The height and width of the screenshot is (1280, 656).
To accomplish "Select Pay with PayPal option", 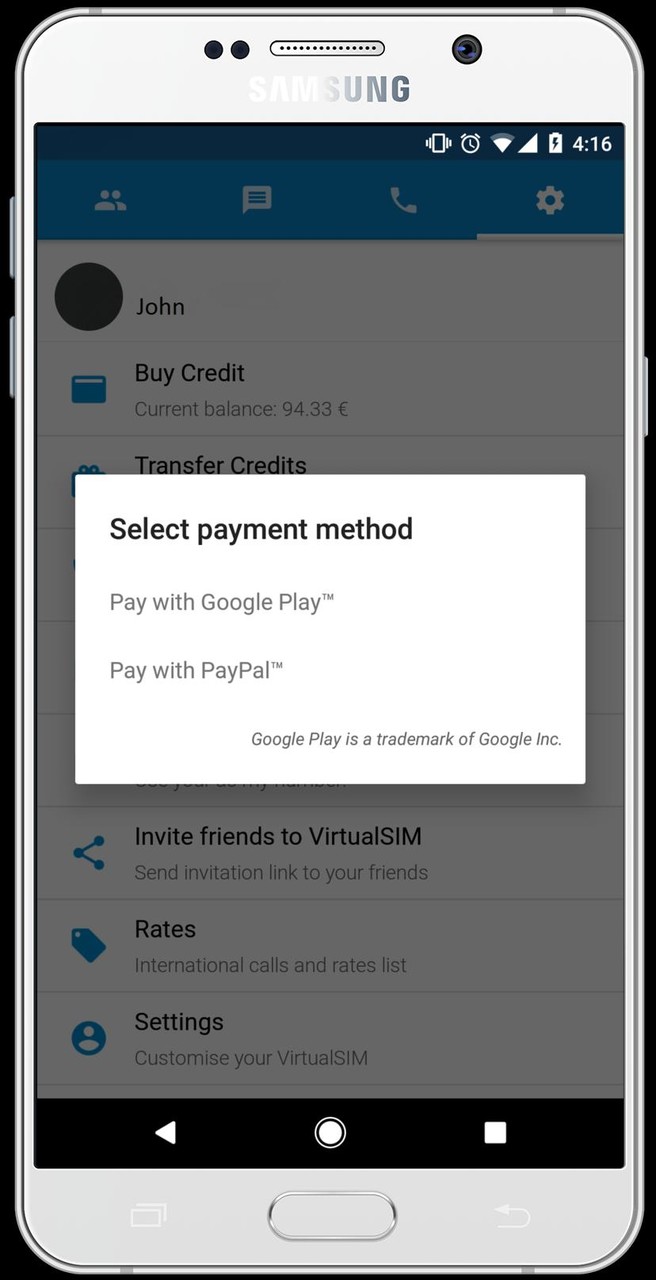I will coord(196,670).
